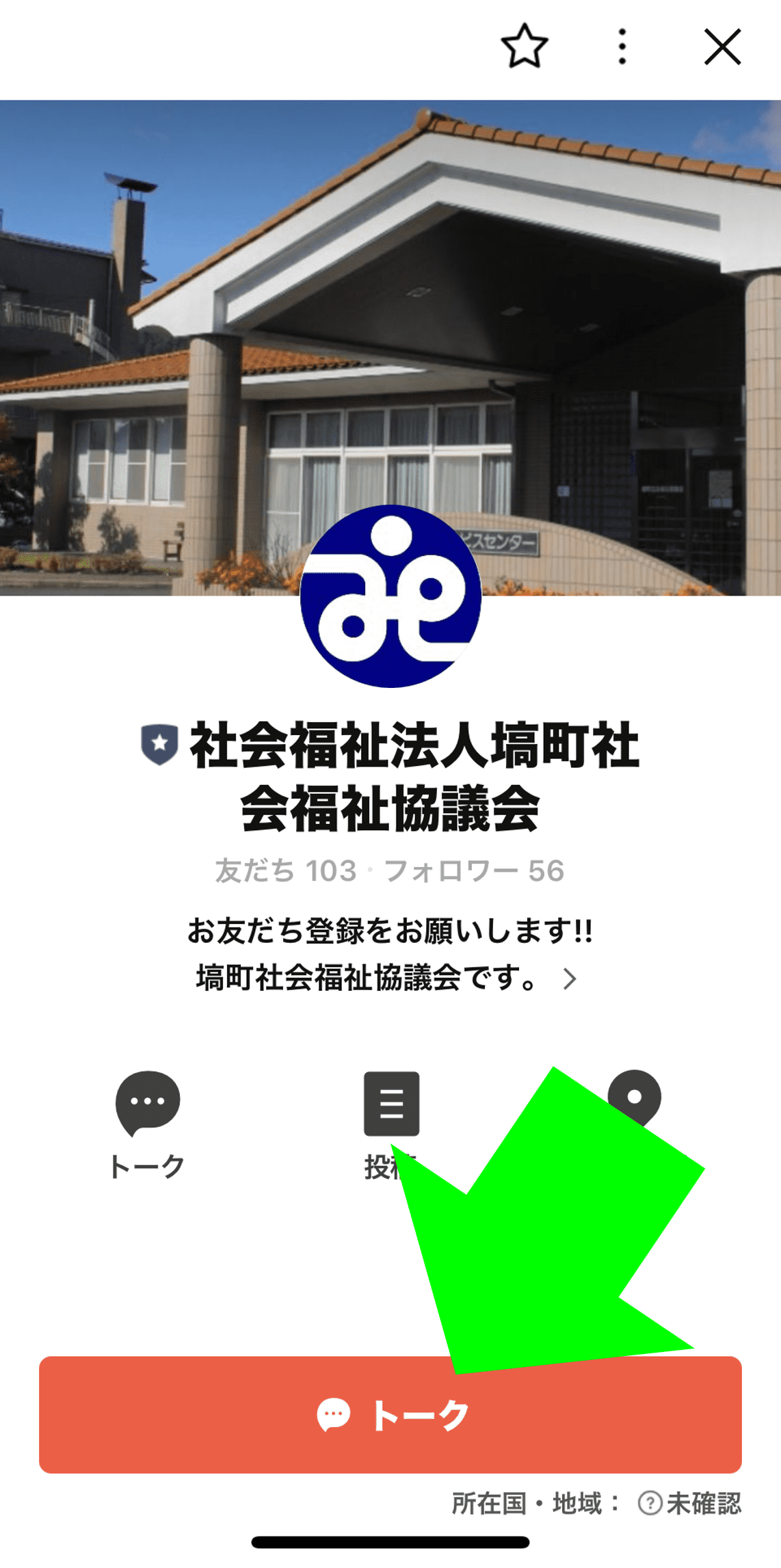View the building cover photo
The height and width of the screenshot is (1568, 781).
tap(390, 308)
